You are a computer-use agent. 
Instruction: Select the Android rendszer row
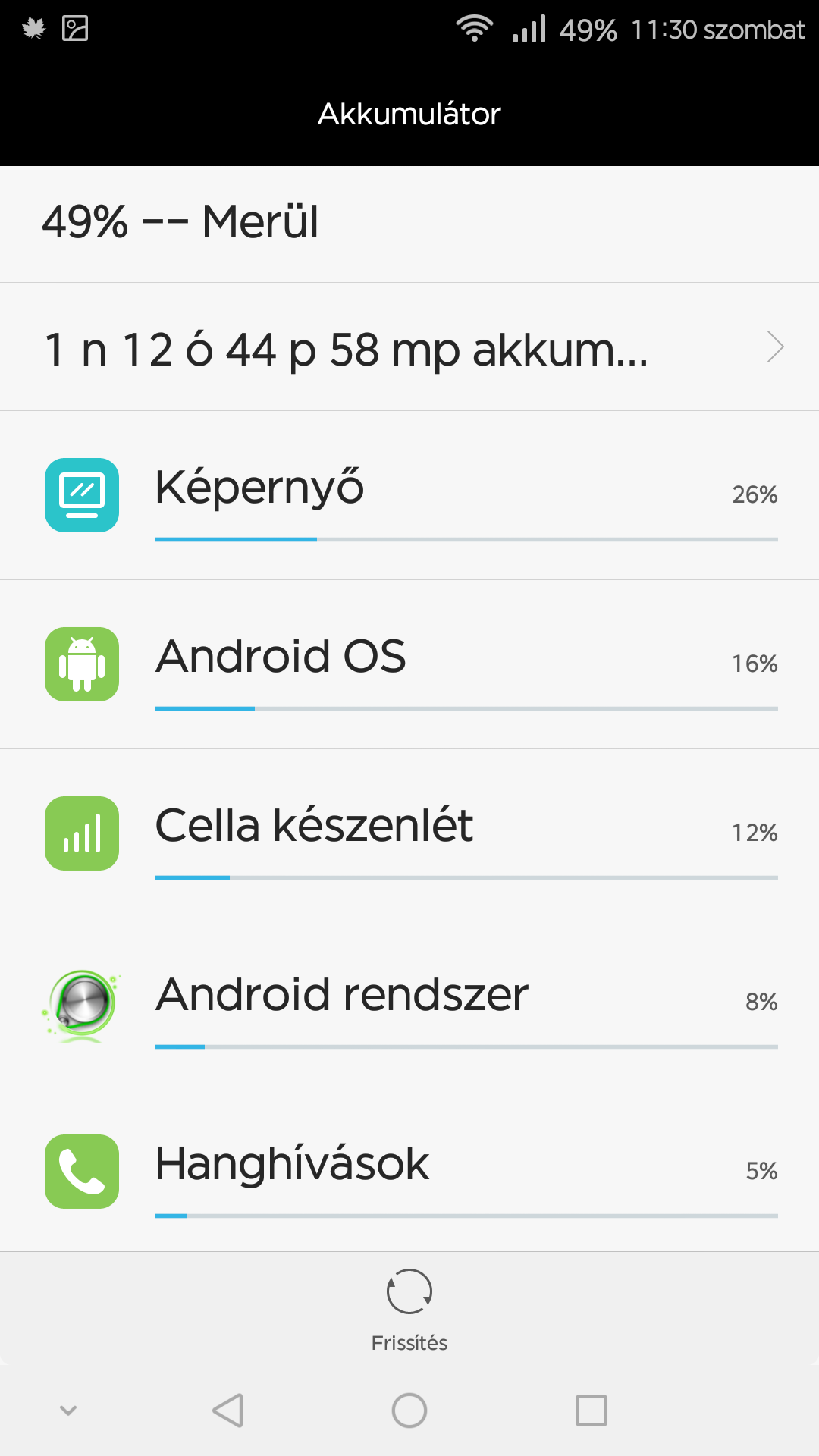pos(409,1003)
